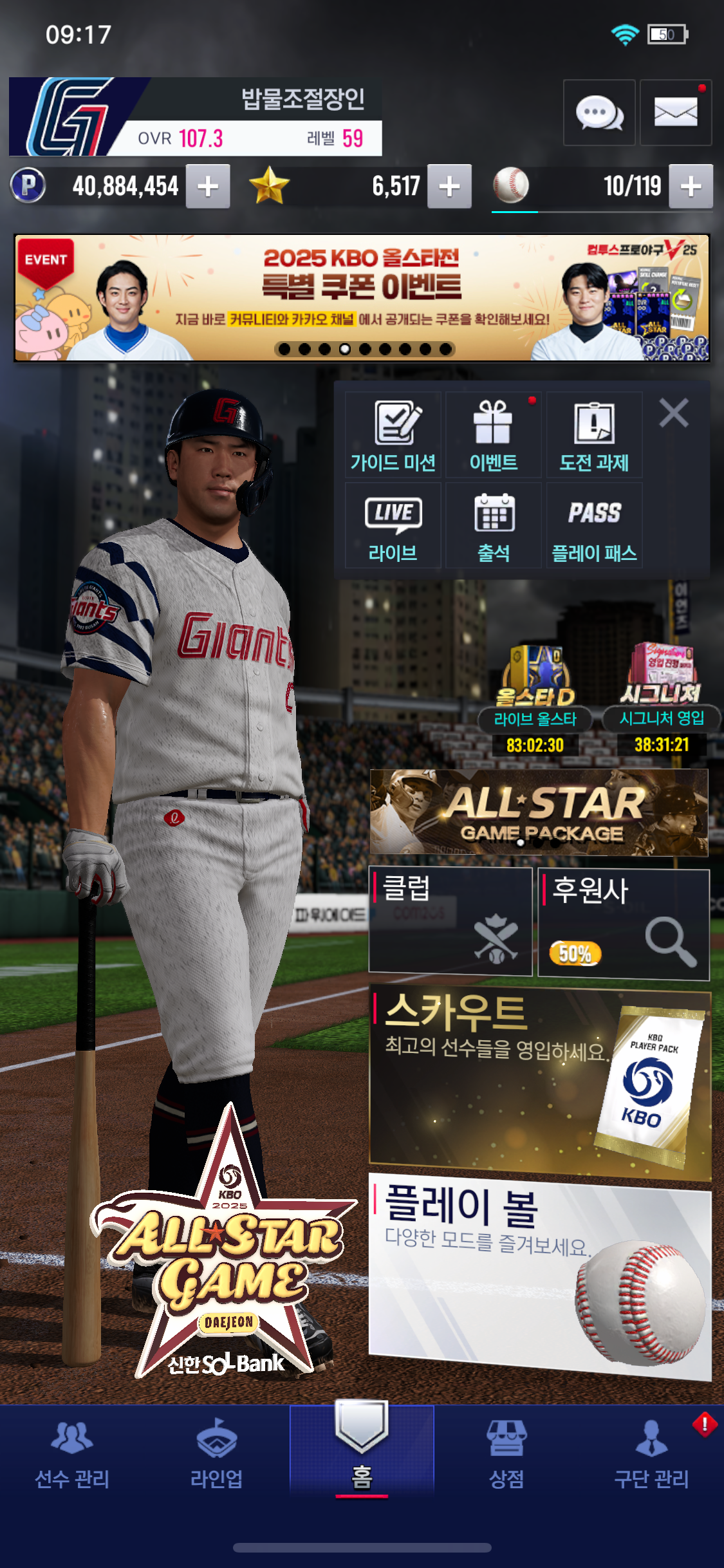The image size is (724, 1568).
Task: Open the 라이브 LIVE menu
Action: point(393,526)
